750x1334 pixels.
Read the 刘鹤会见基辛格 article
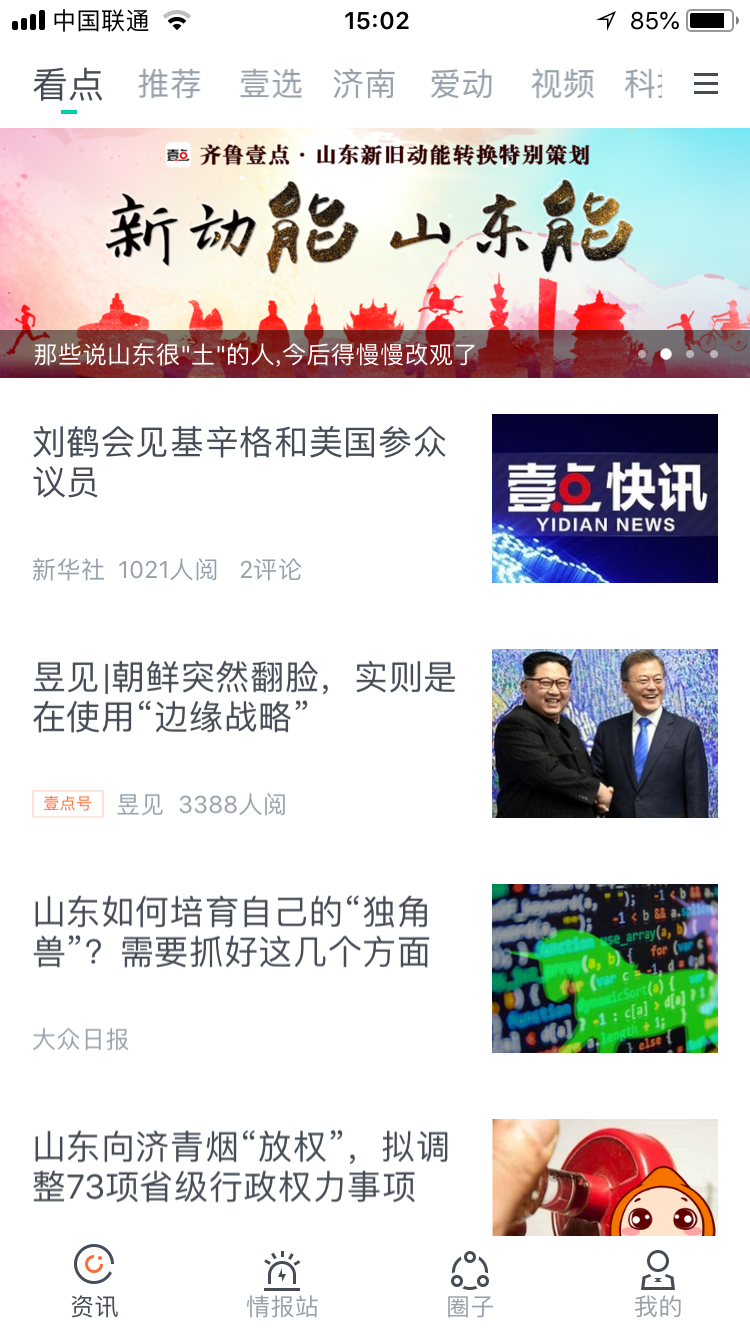240,462
